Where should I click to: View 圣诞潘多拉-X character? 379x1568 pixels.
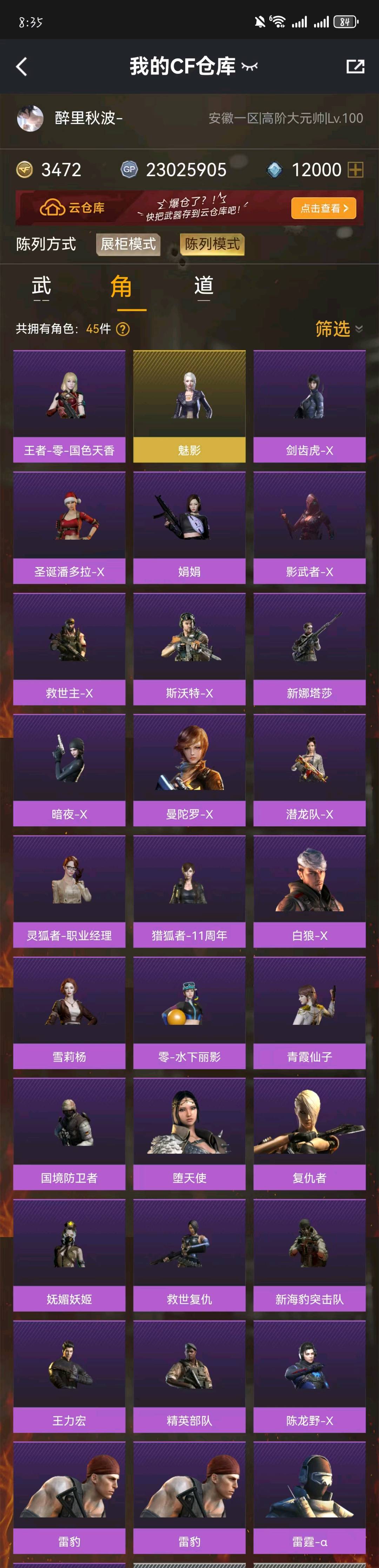(69, 527)
